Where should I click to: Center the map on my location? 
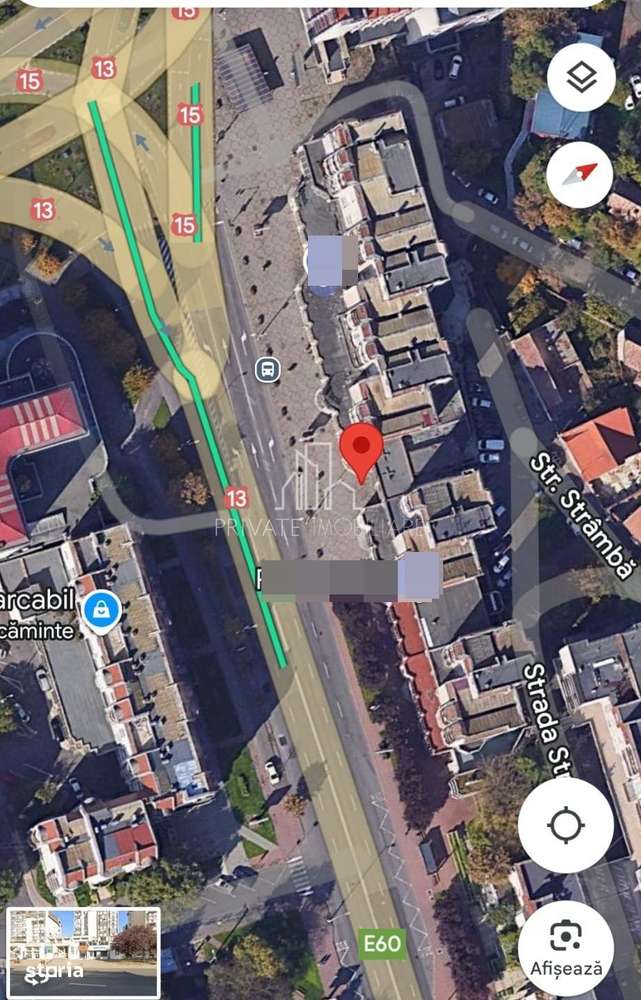566,826
